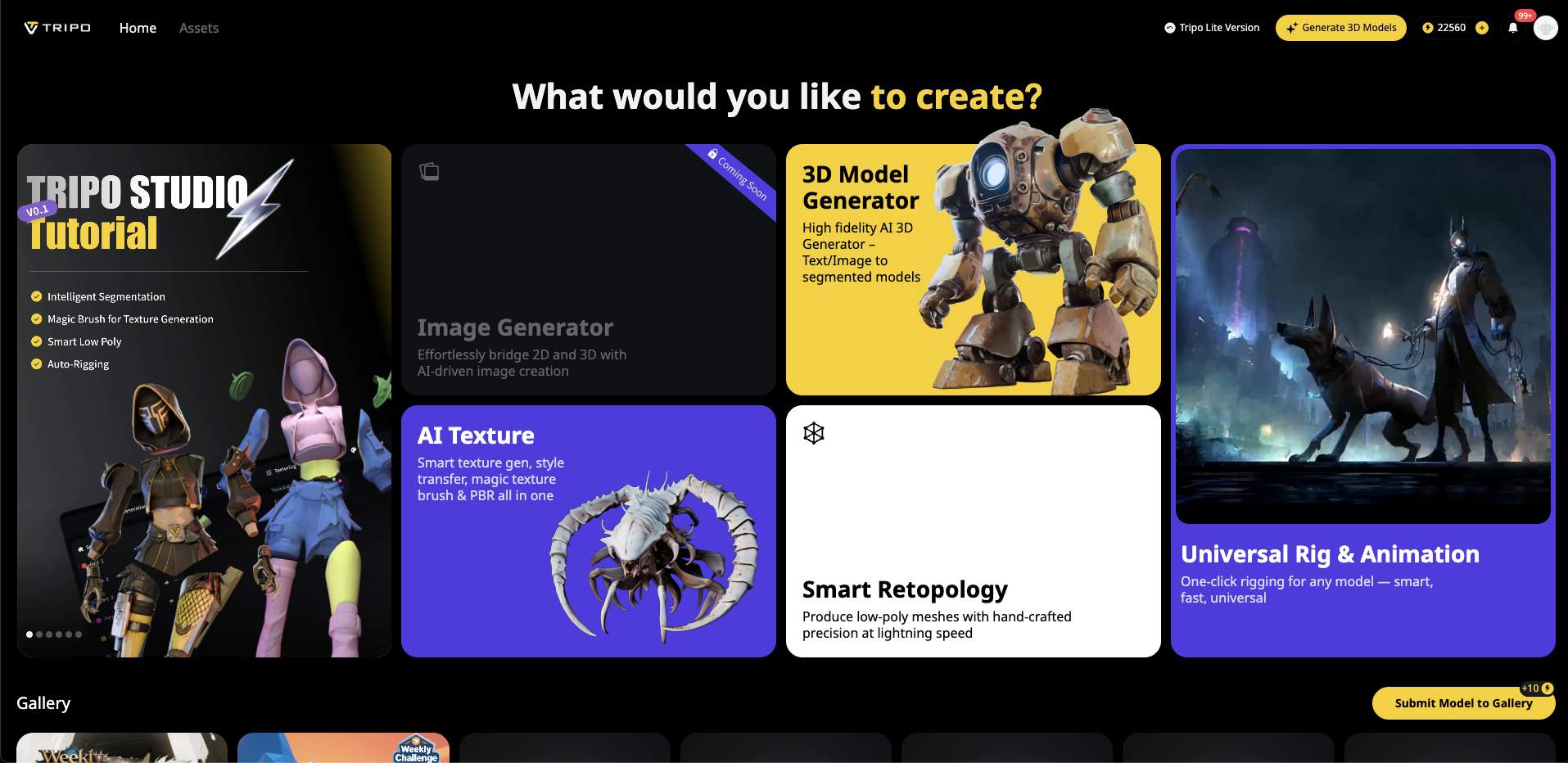Open the Tripo Studio Tutorial banner

[x=204, y=400]
